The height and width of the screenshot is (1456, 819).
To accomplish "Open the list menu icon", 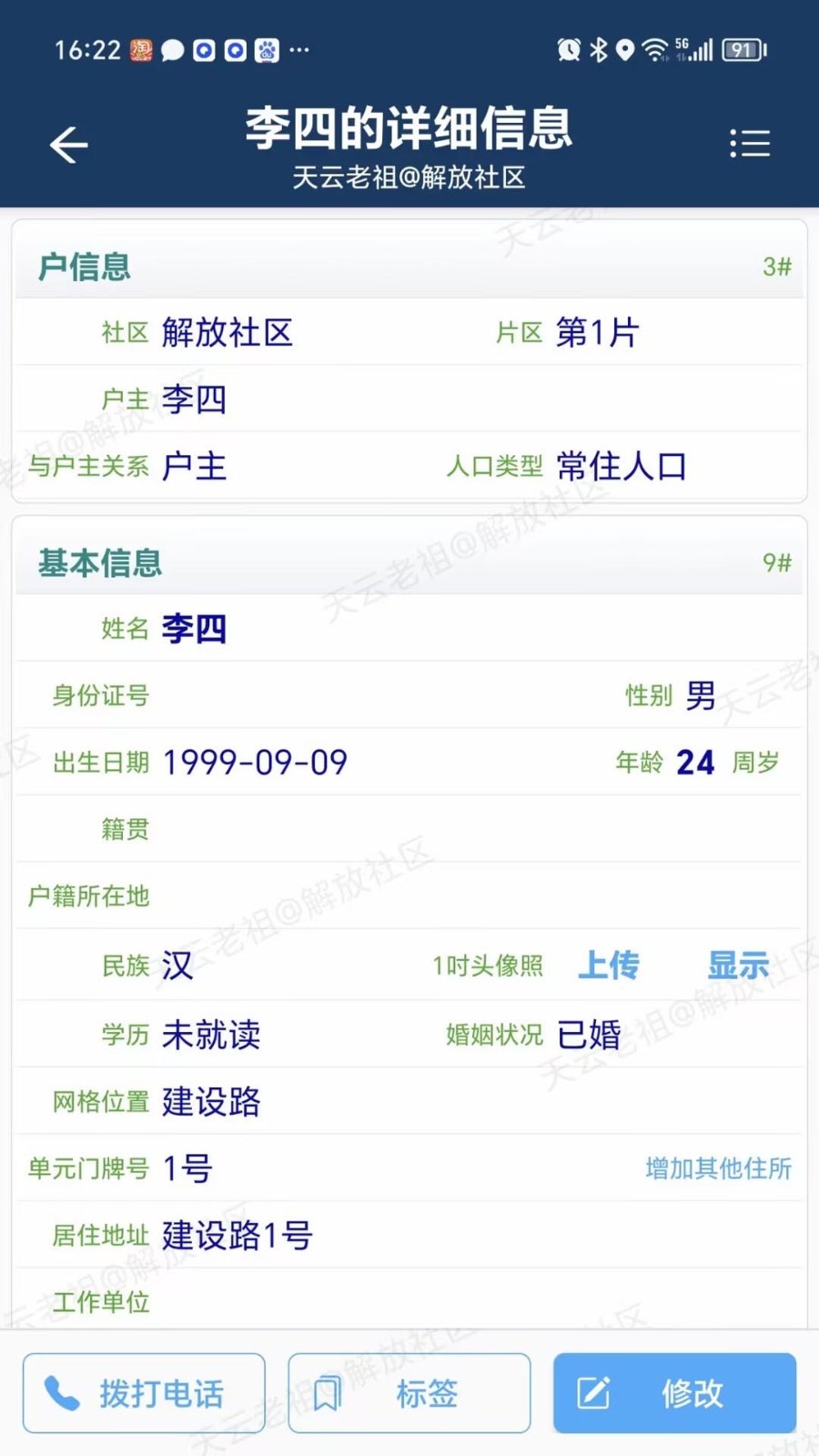I will click(x=750, y=144).
